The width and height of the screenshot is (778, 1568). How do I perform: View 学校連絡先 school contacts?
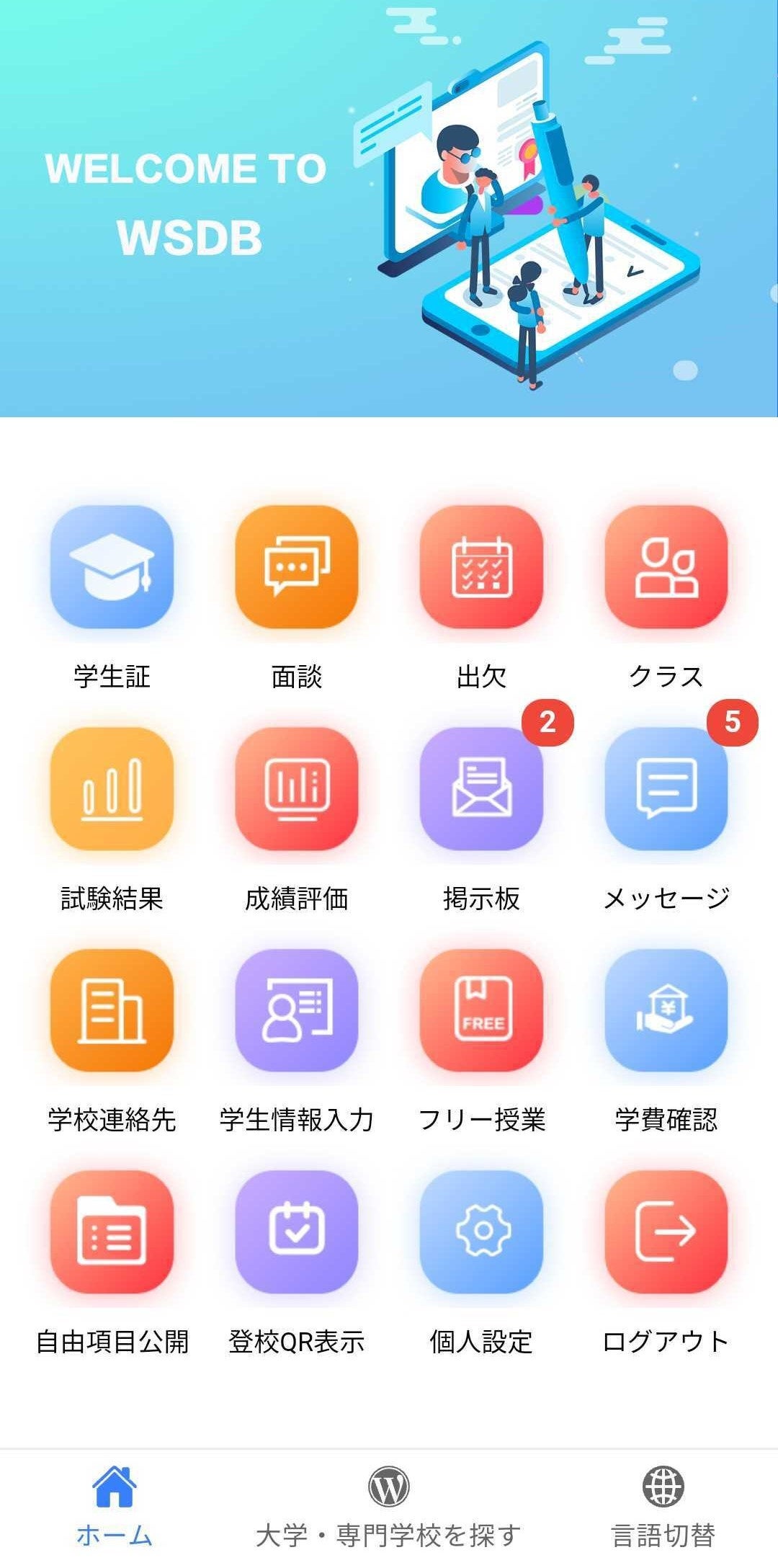(112, 1010)
